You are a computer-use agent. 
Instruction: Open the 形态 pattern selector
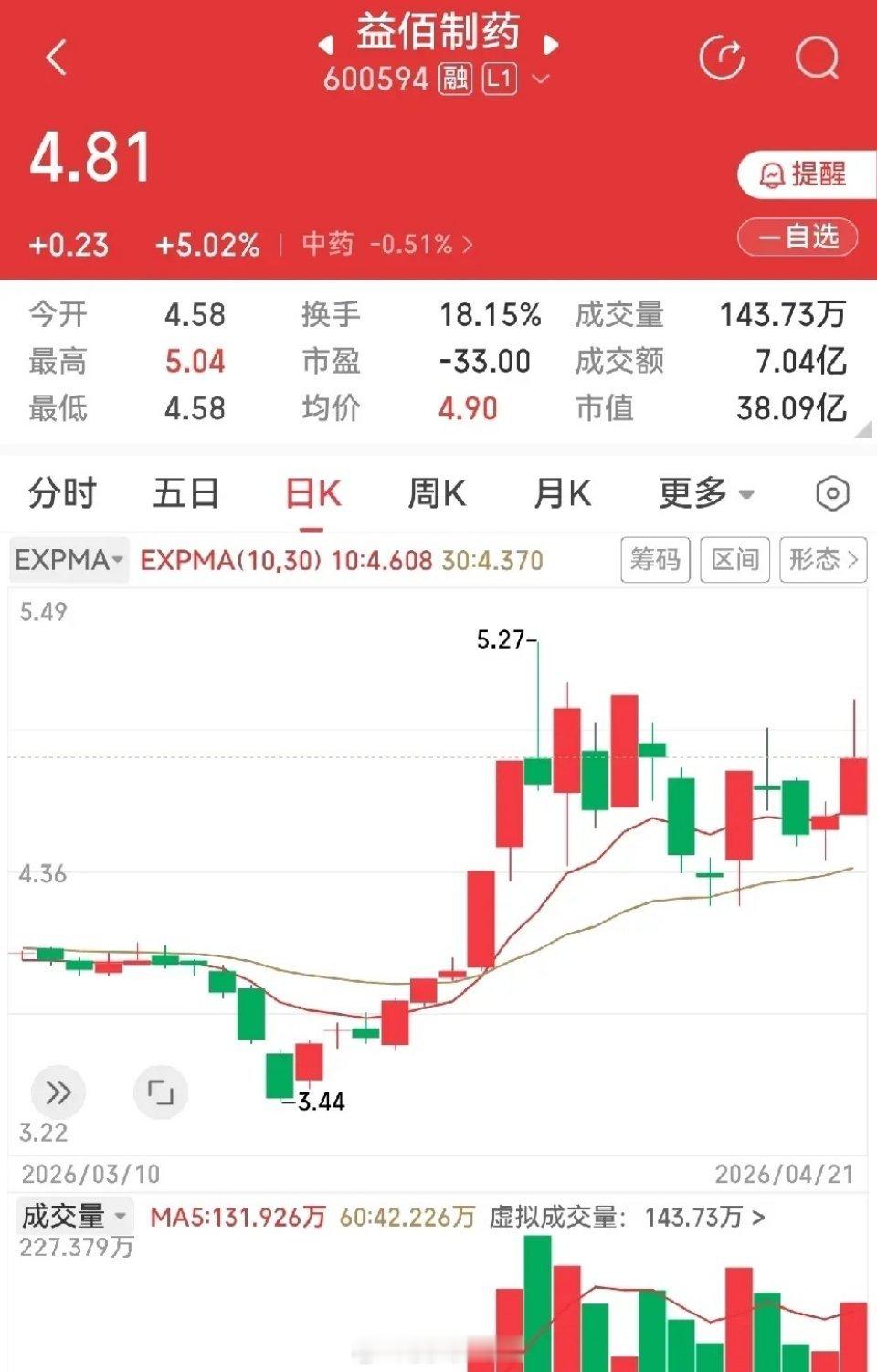pyautogui.click(x=823, y=559)
